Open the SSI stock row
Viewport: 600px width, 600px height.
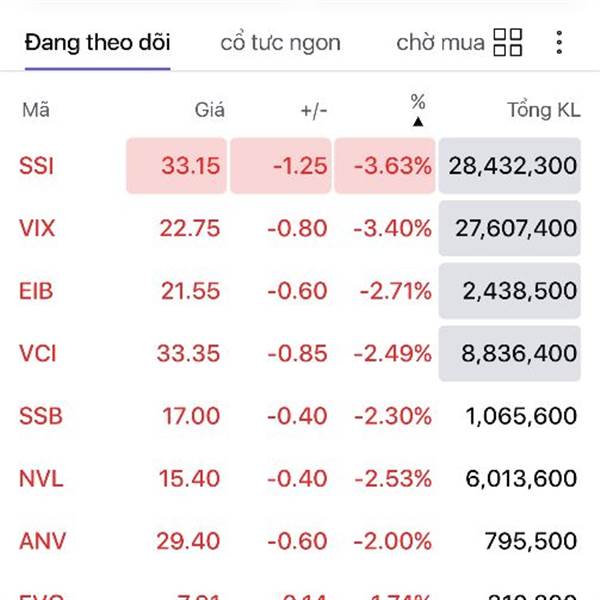click(36, 166)
